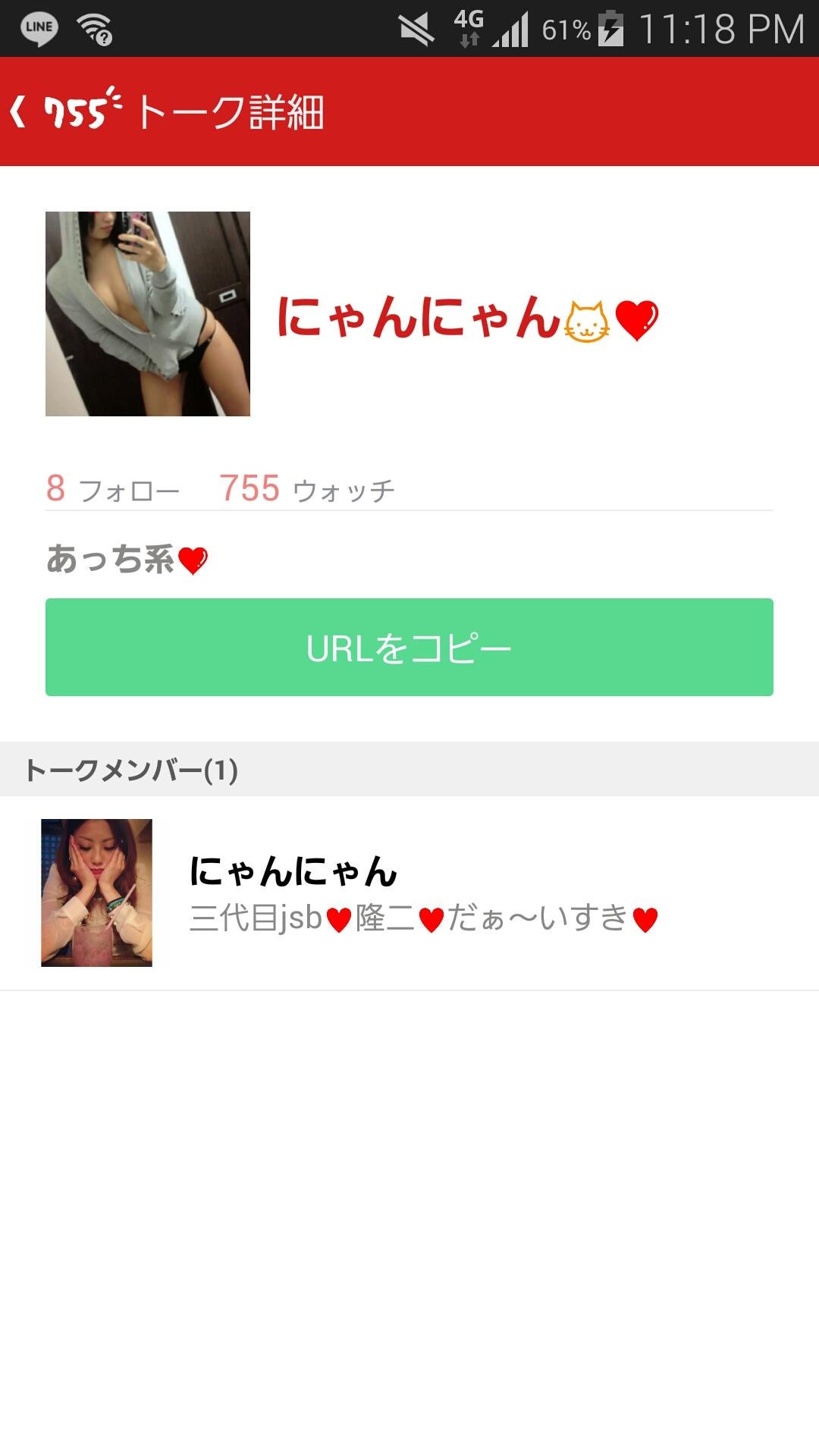Open talk member にゃんにゃん's profile row
Viewport: 819px width, 1456px height.
click(x=409, y=893)
